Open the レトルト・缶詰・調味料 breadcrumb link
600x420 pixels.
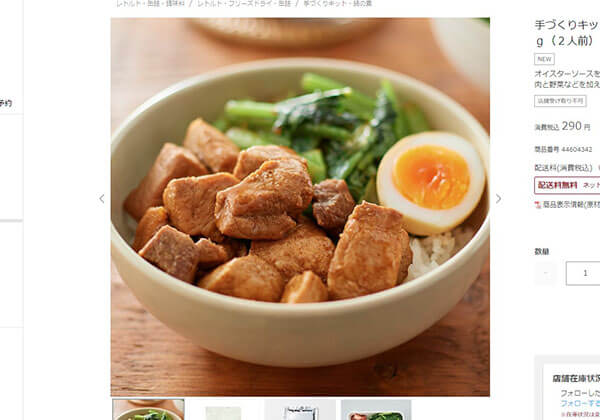(150, 5)
